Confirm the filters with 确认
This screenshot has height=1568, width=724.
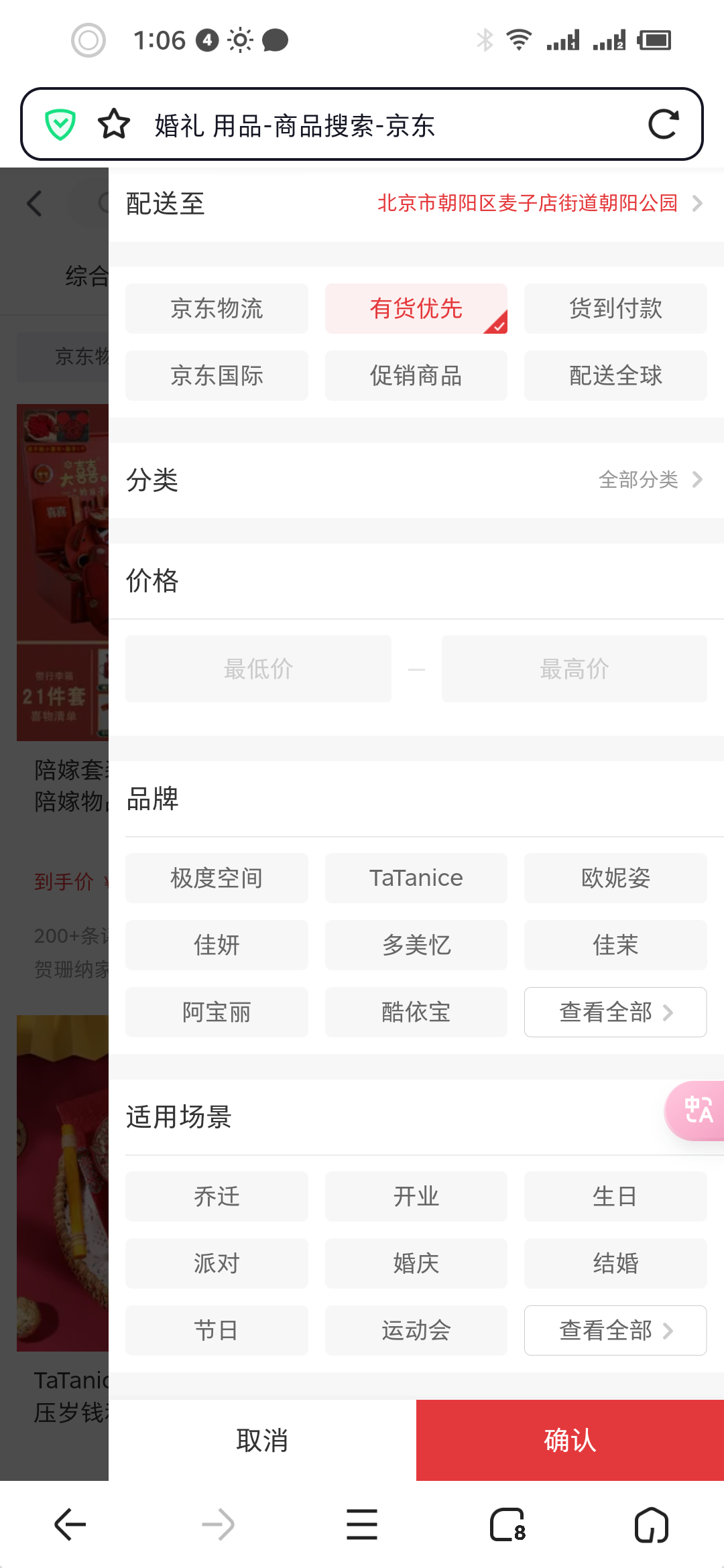pos(570,1440)
